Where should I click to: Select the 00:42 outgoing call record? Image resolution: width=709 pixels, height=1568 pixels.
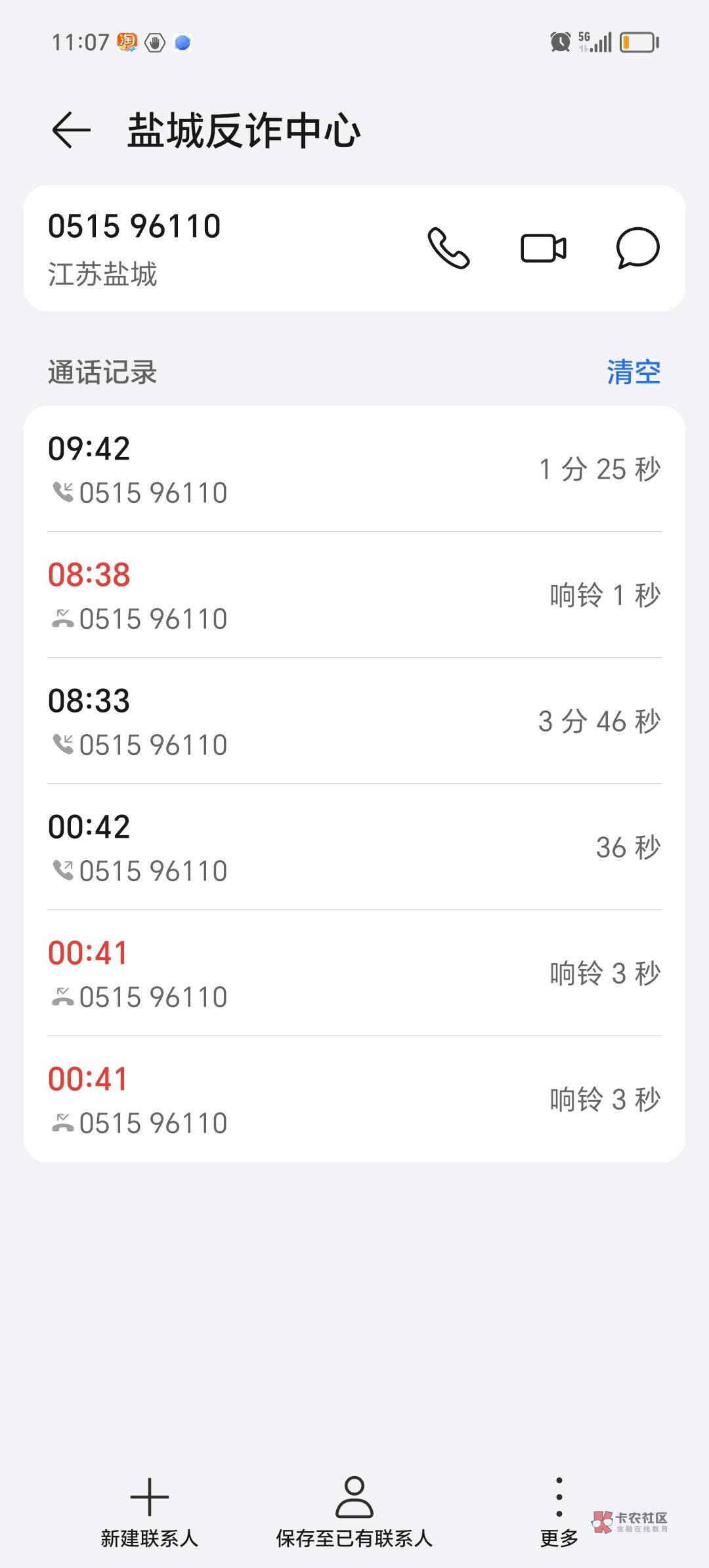point(354,847)
